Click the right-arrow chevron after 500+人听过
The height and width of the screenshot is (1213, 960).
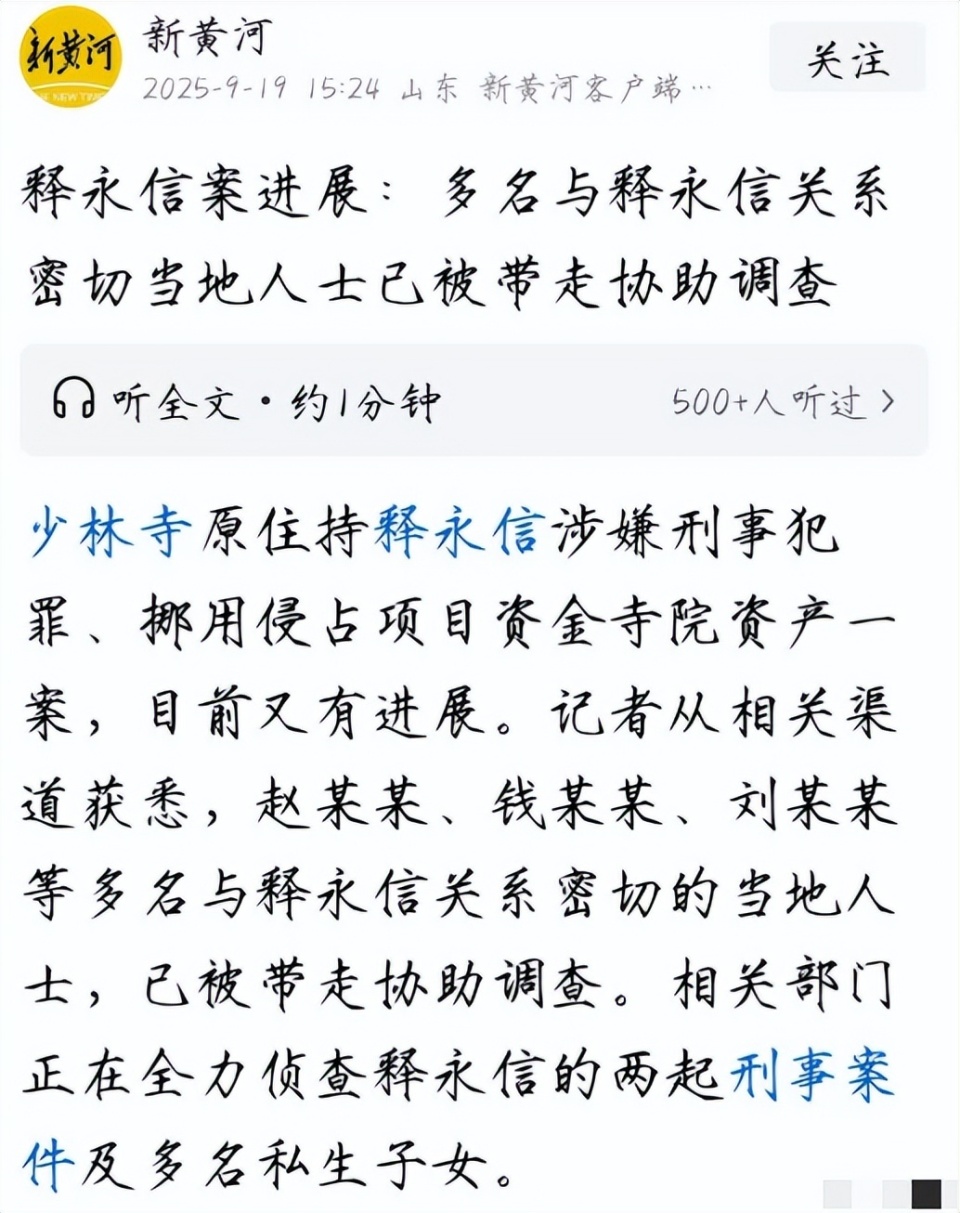click(x=888, y=399)
